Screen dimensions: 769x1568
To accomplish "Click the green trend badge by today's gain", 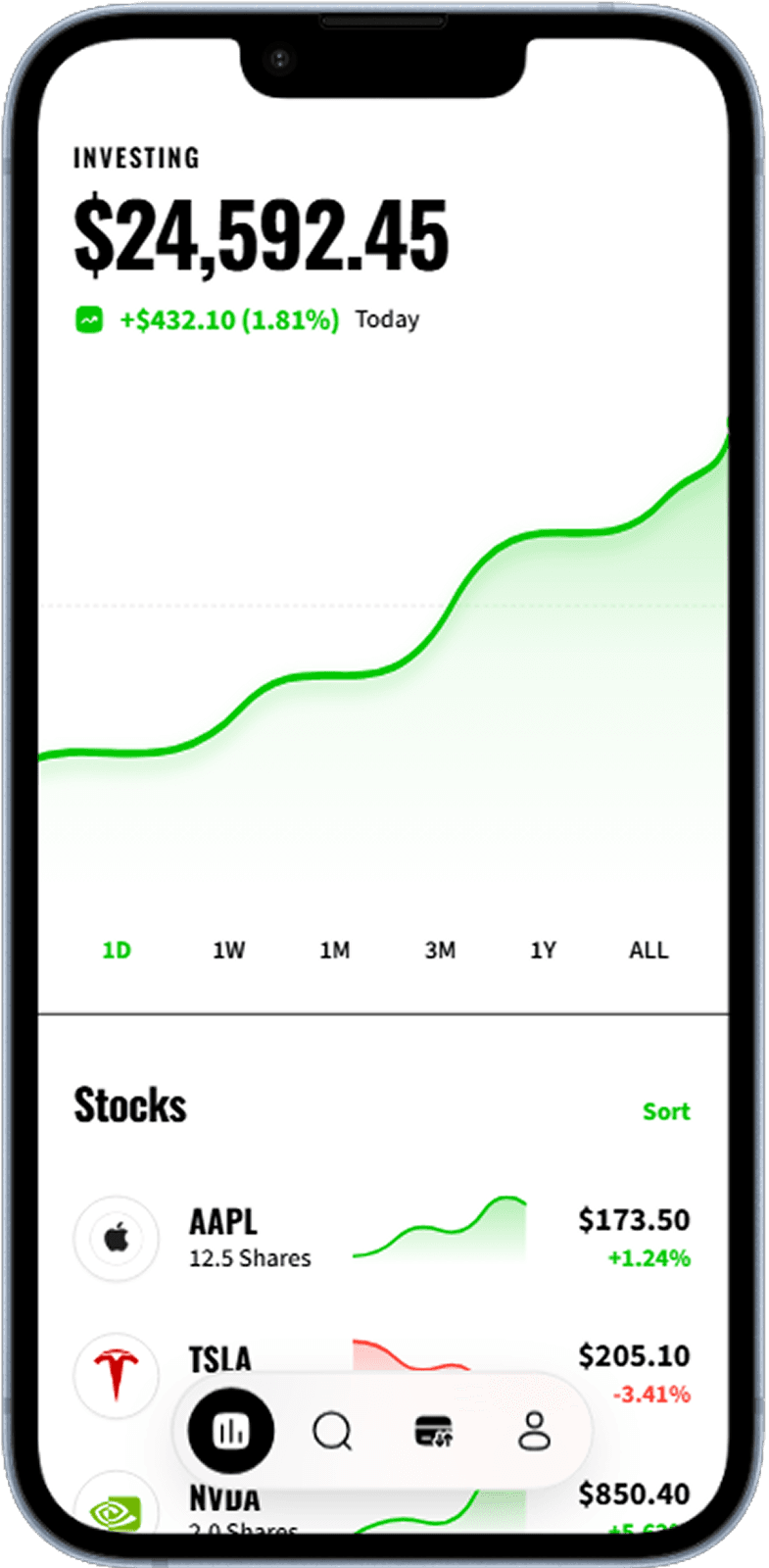I will pos(89,318).
